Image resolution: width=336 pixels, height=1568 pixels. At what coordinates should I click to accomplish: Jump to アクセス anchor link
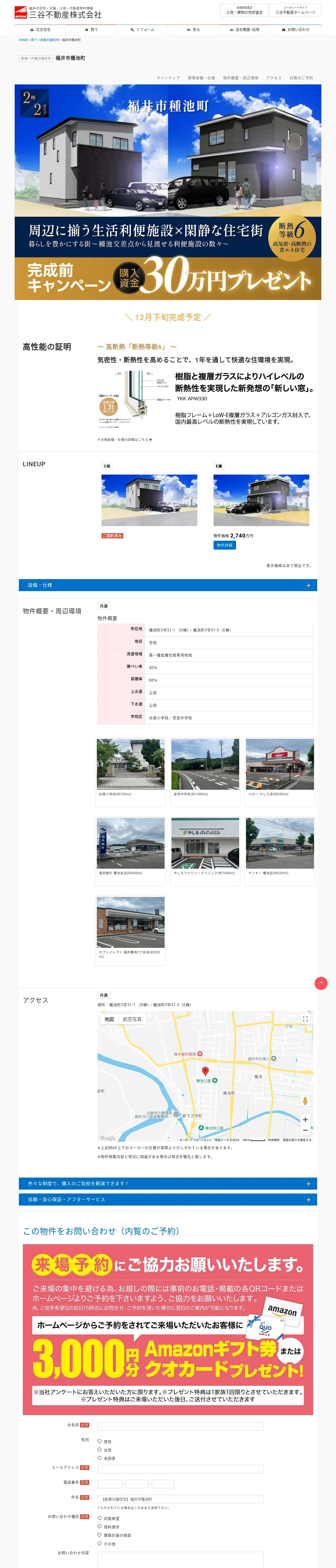274,78
